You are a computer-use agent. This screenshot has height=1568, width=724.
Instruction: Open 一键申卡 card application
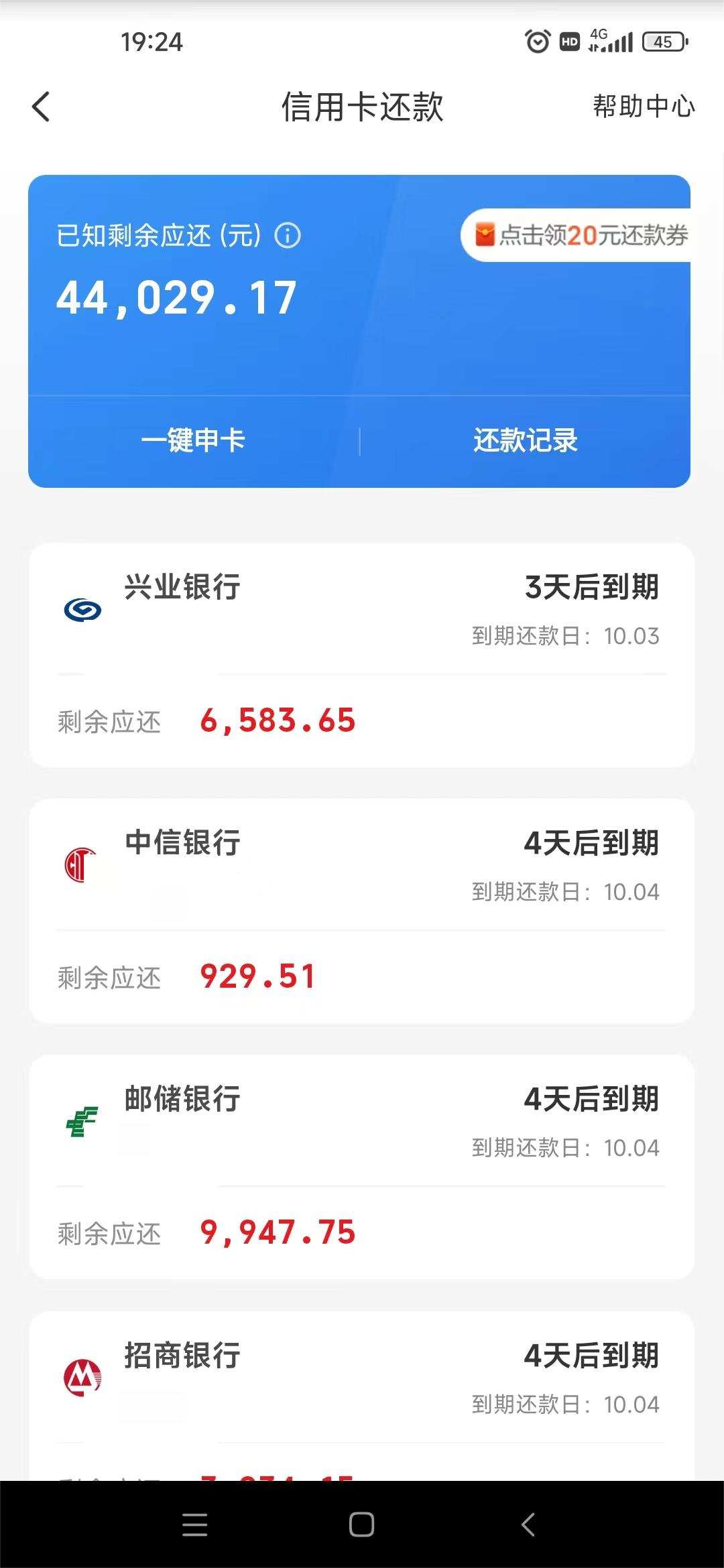click(193, 441)
